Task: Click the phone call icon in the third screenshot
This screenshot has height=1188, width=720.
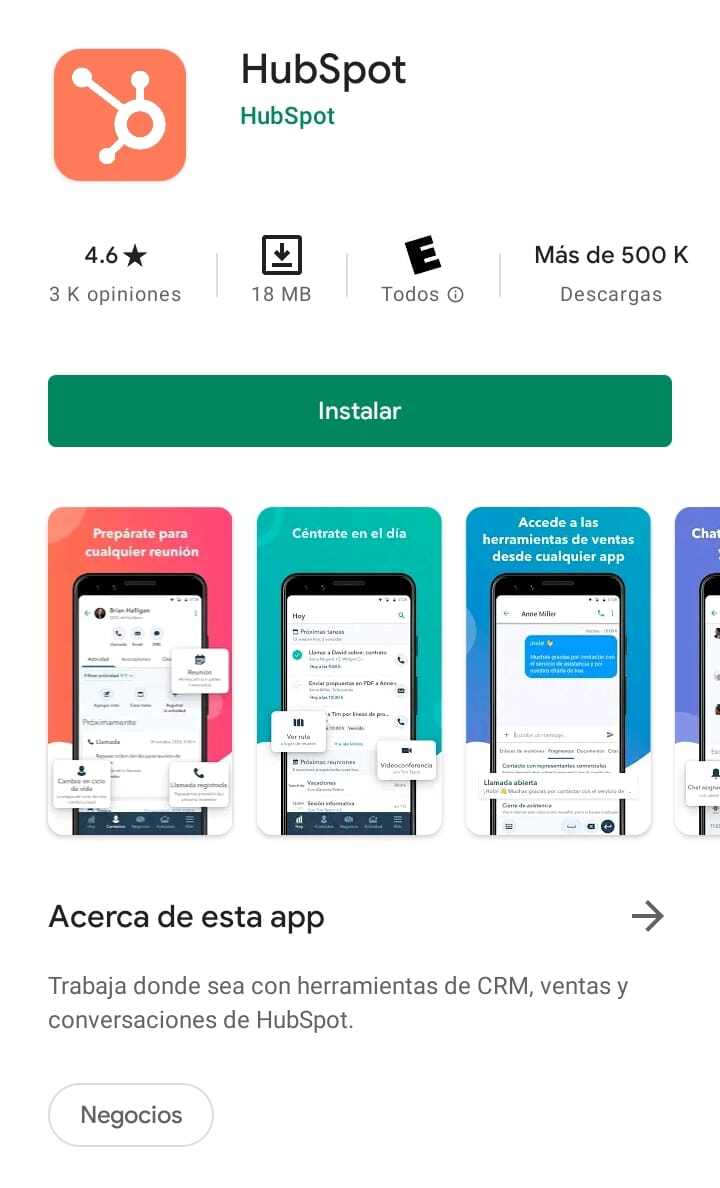Action: click(600, 614)
